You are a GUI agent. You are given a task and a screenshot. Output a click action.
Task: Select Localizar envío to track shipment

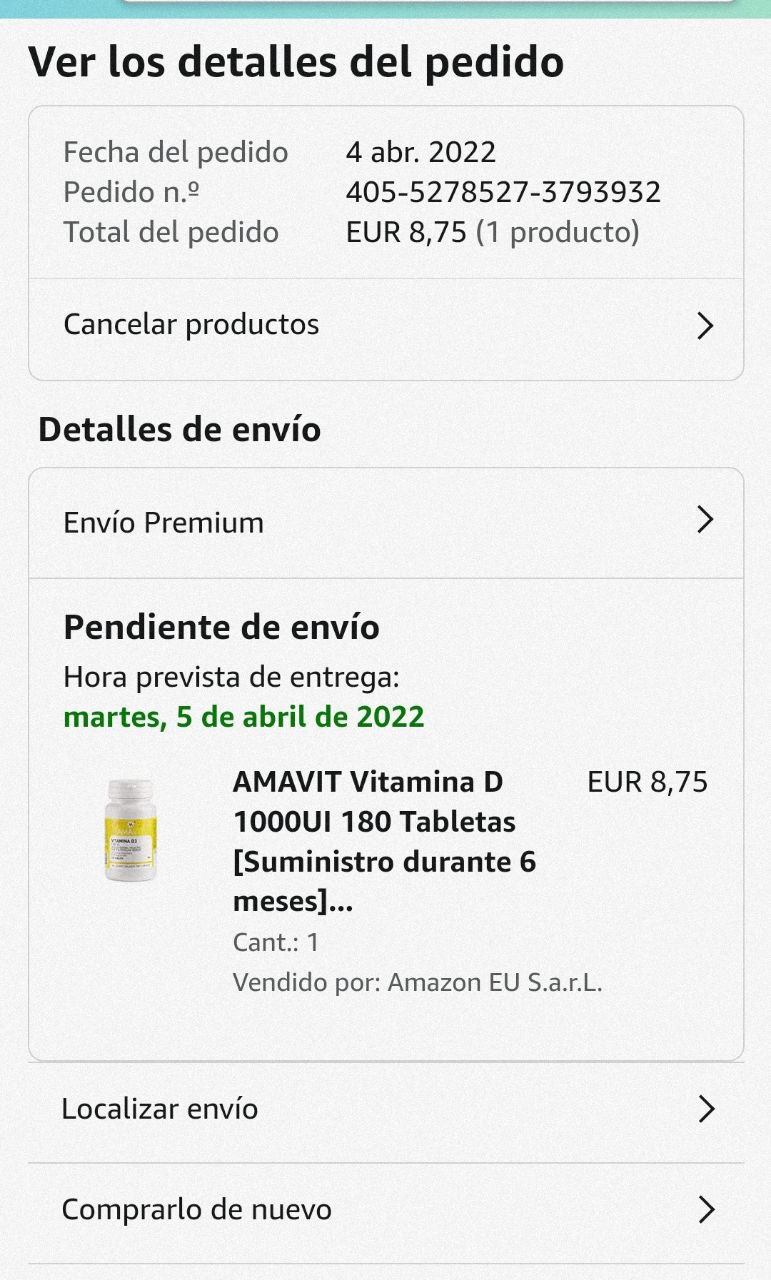pyautogui.click(x=385, y=1109)
